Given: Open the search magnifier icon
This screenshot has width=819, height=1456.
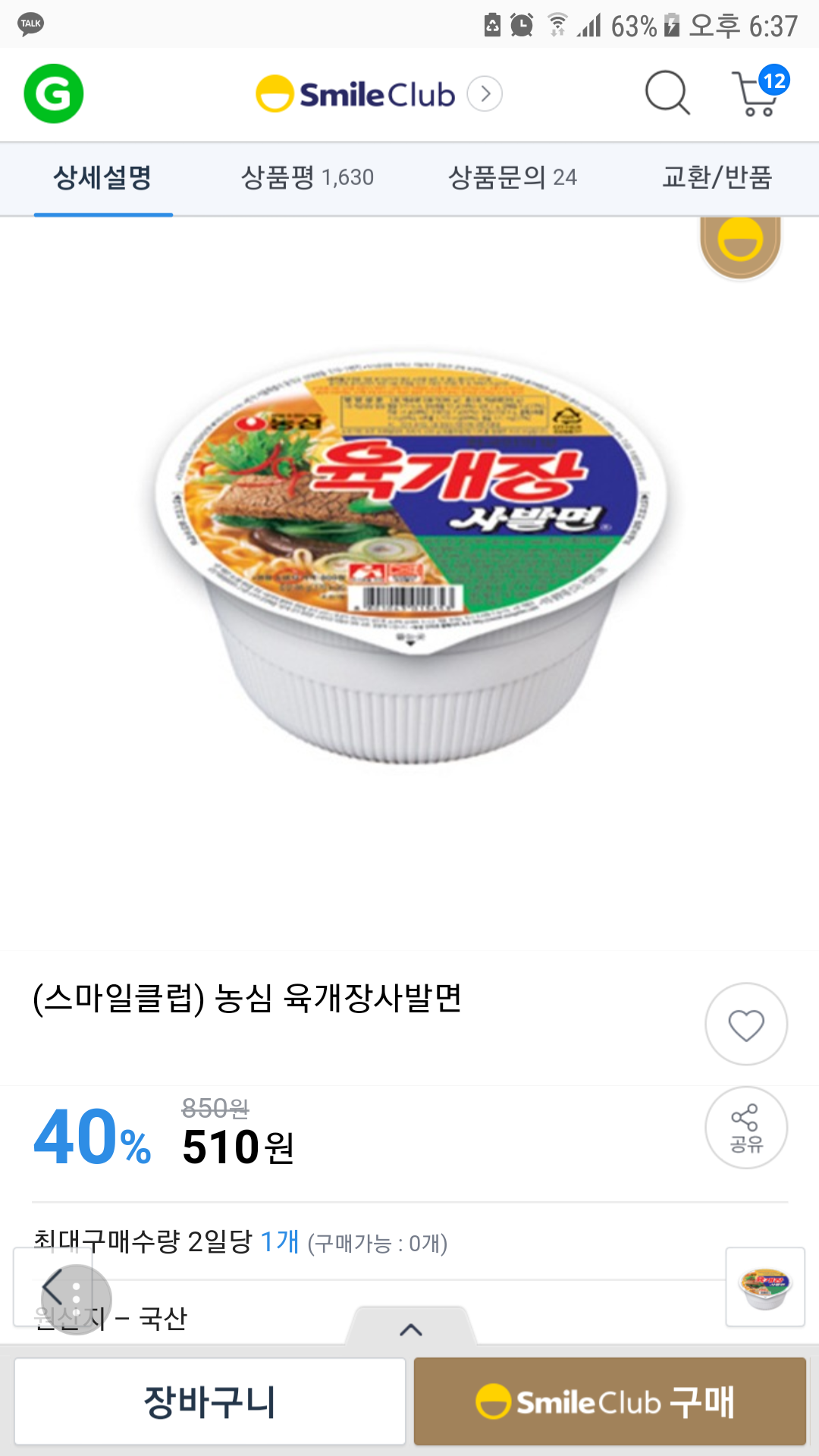Looking at the screenshot, I should click(x=667, y=93).
